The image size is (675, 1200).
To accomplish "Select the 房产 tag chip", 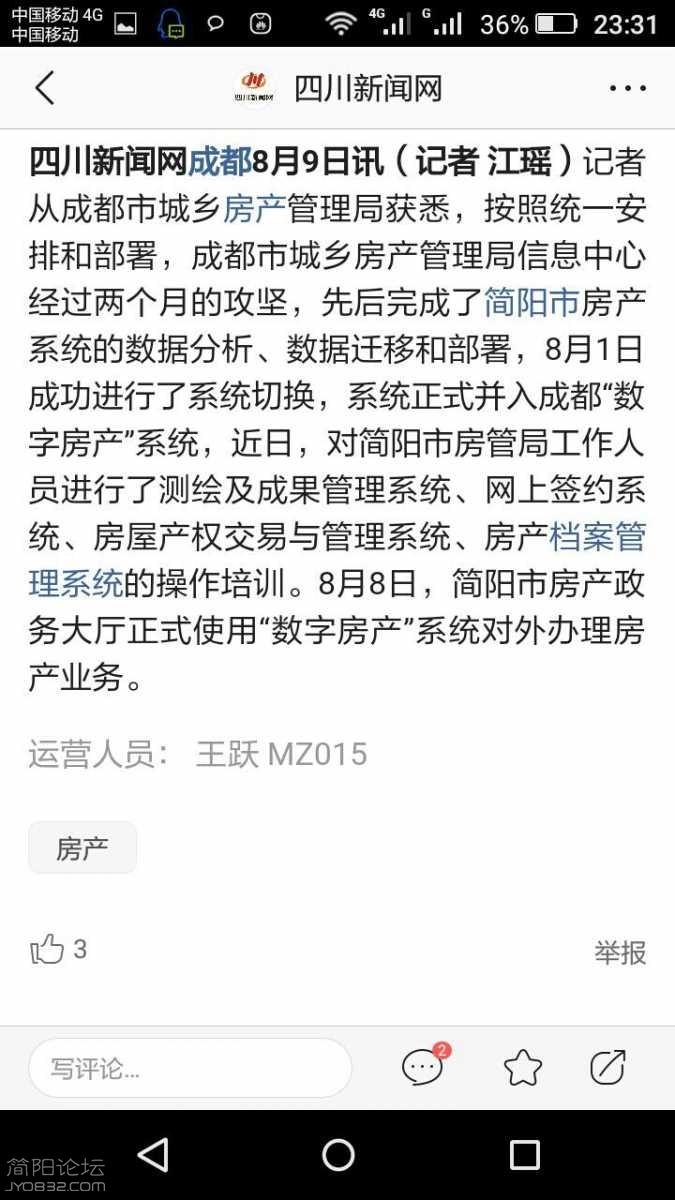I will tap(82, 848).
